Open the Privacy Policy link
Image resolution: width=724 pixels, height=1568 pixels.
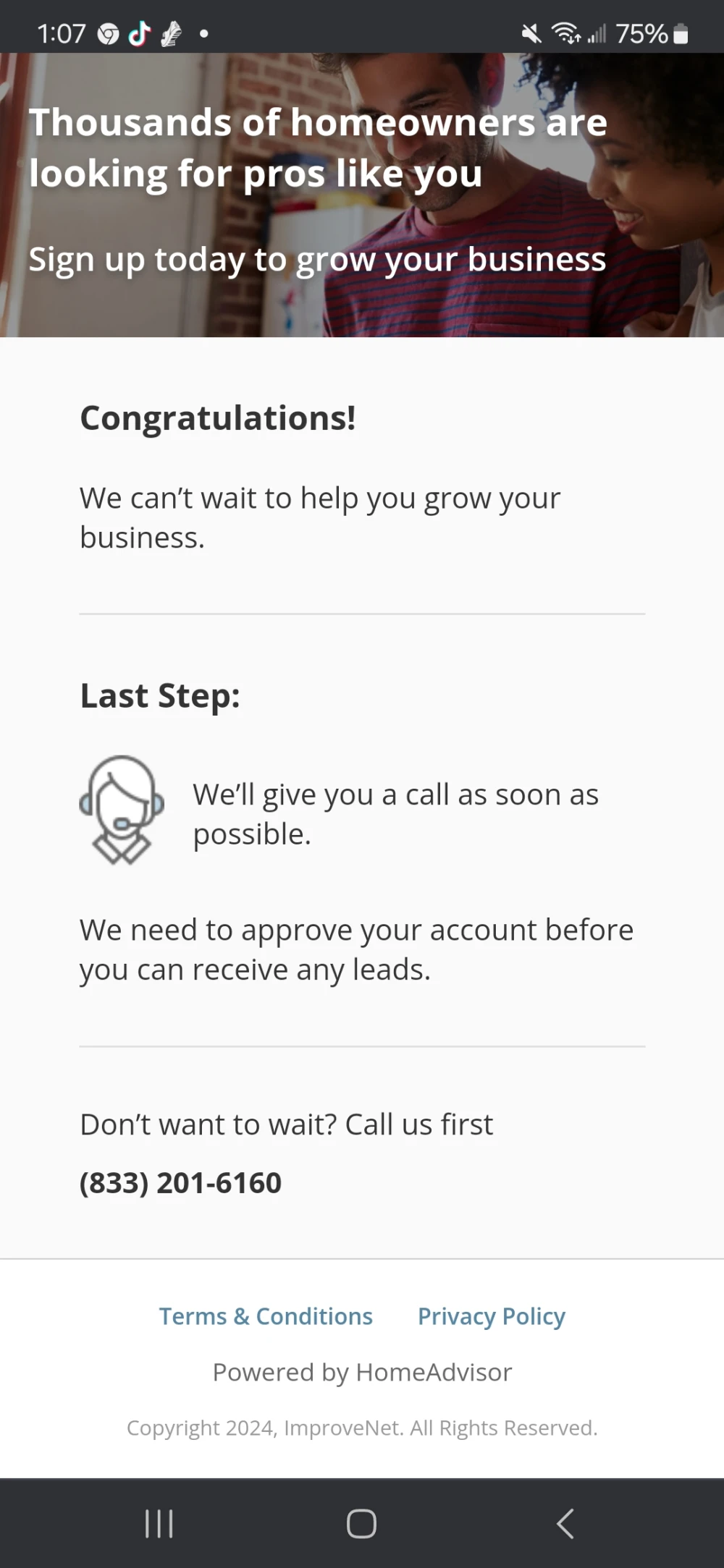[491, 1316]
